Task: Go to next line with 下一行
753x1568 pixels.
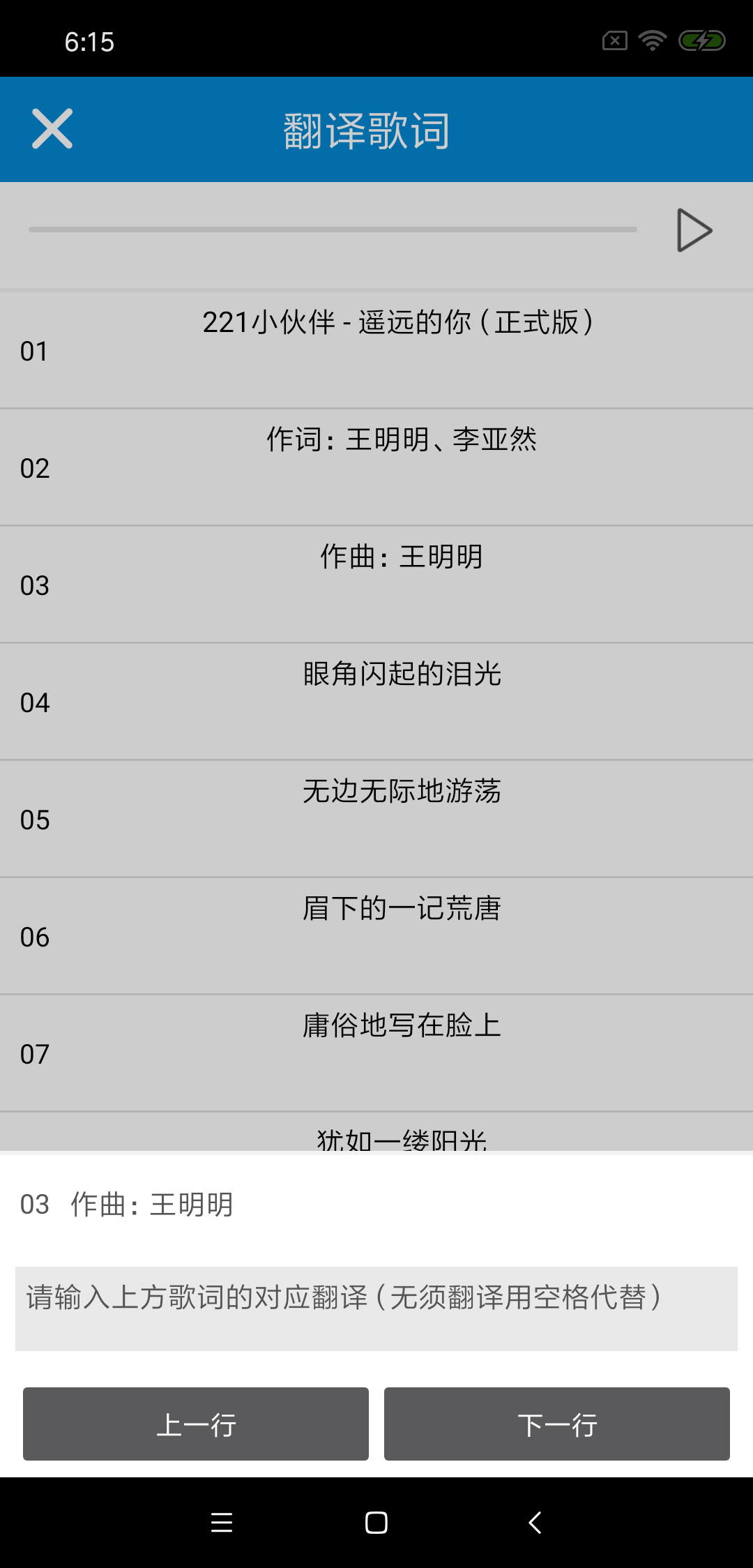Action: tap(556, 1424)
